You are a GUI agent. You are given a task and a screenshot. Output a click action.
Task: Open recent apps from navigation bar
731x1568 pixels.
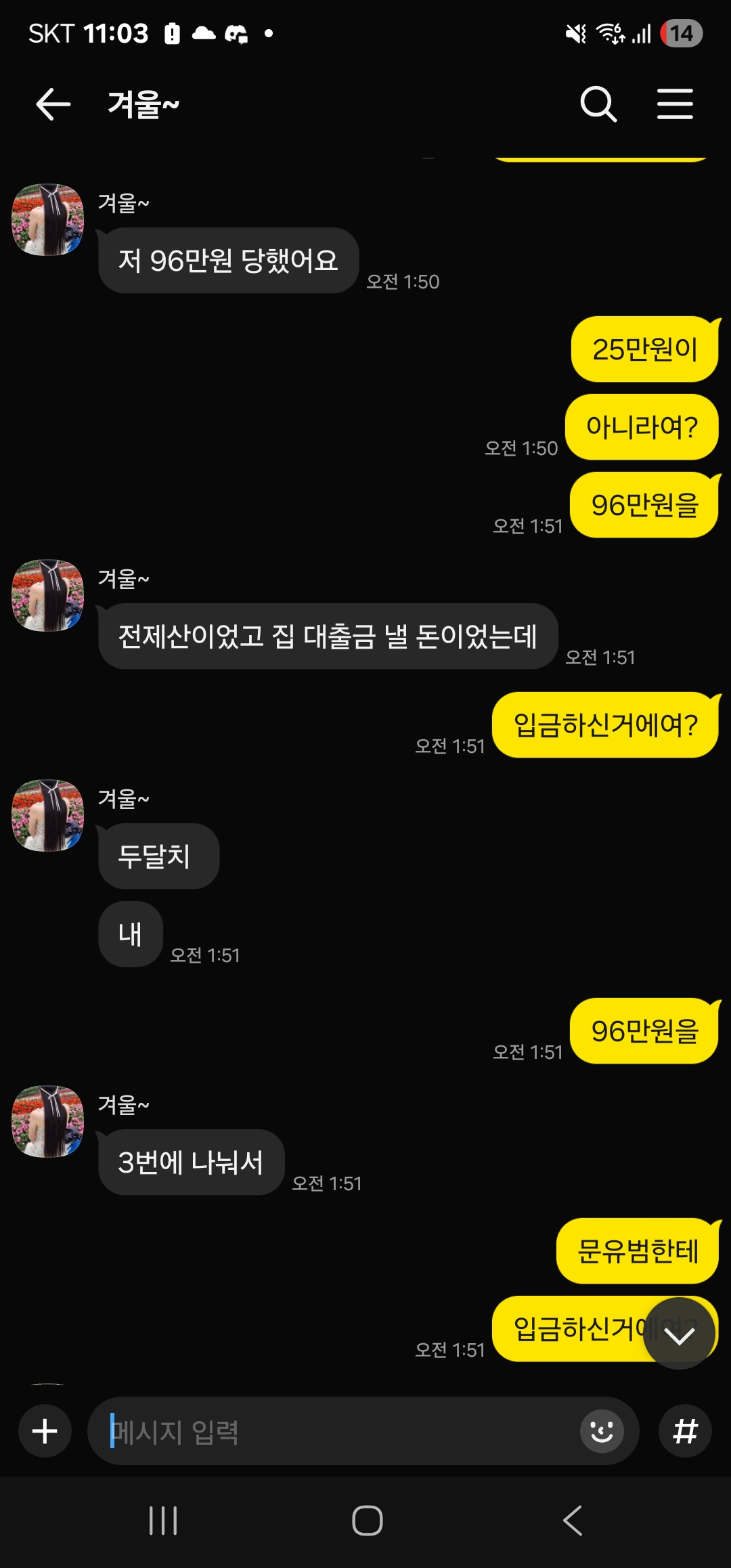[x=163, y=1521]
